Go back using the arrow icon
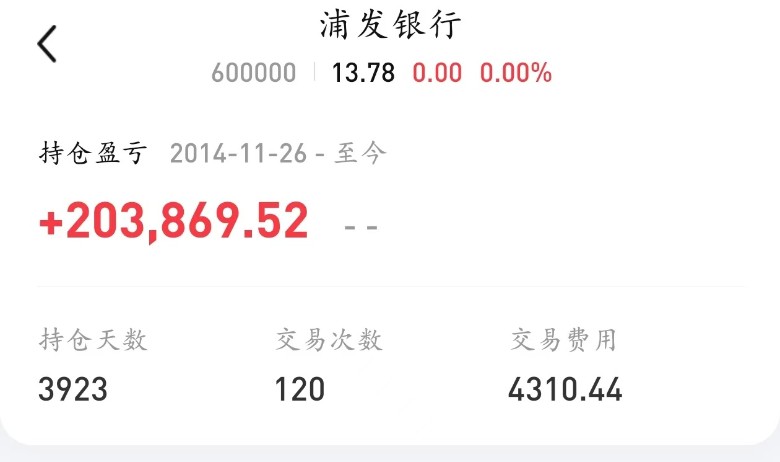This screenshot has height=462, width=780. (47, 44)
